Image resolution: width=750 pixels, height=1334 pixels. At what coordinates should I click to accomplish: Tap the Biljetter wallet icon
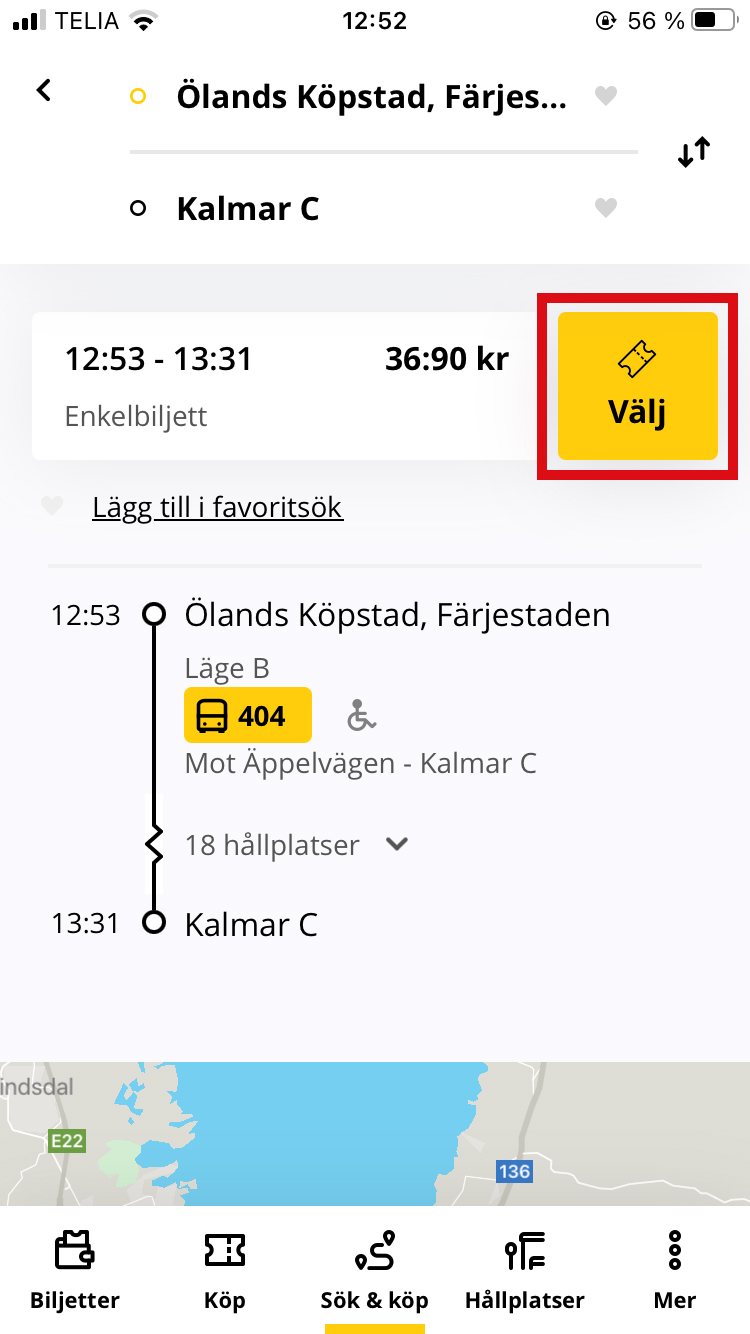[x=73, y=1251]
